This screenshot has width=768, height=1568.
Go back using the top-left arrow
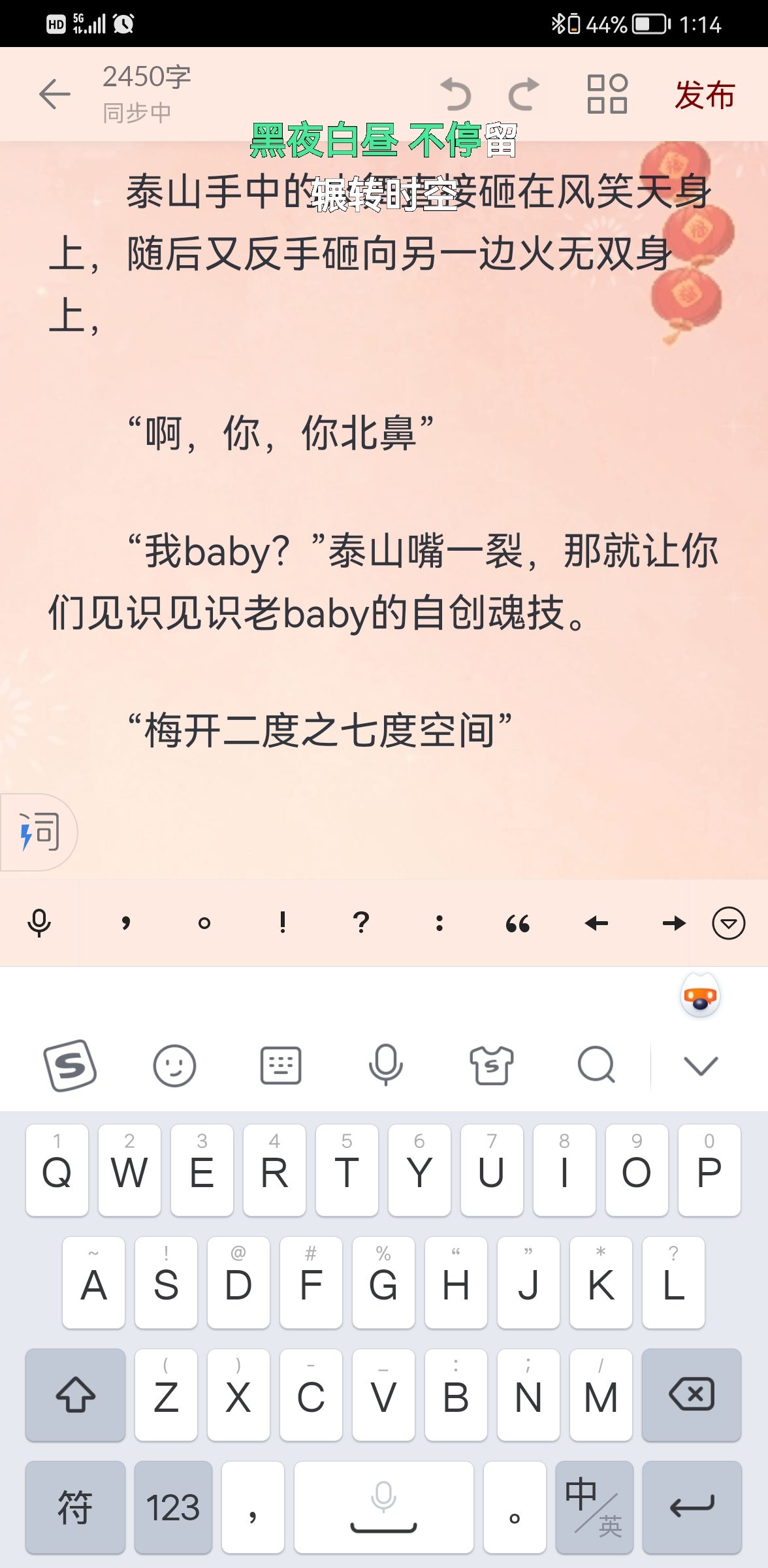click(x=54, y=95)
